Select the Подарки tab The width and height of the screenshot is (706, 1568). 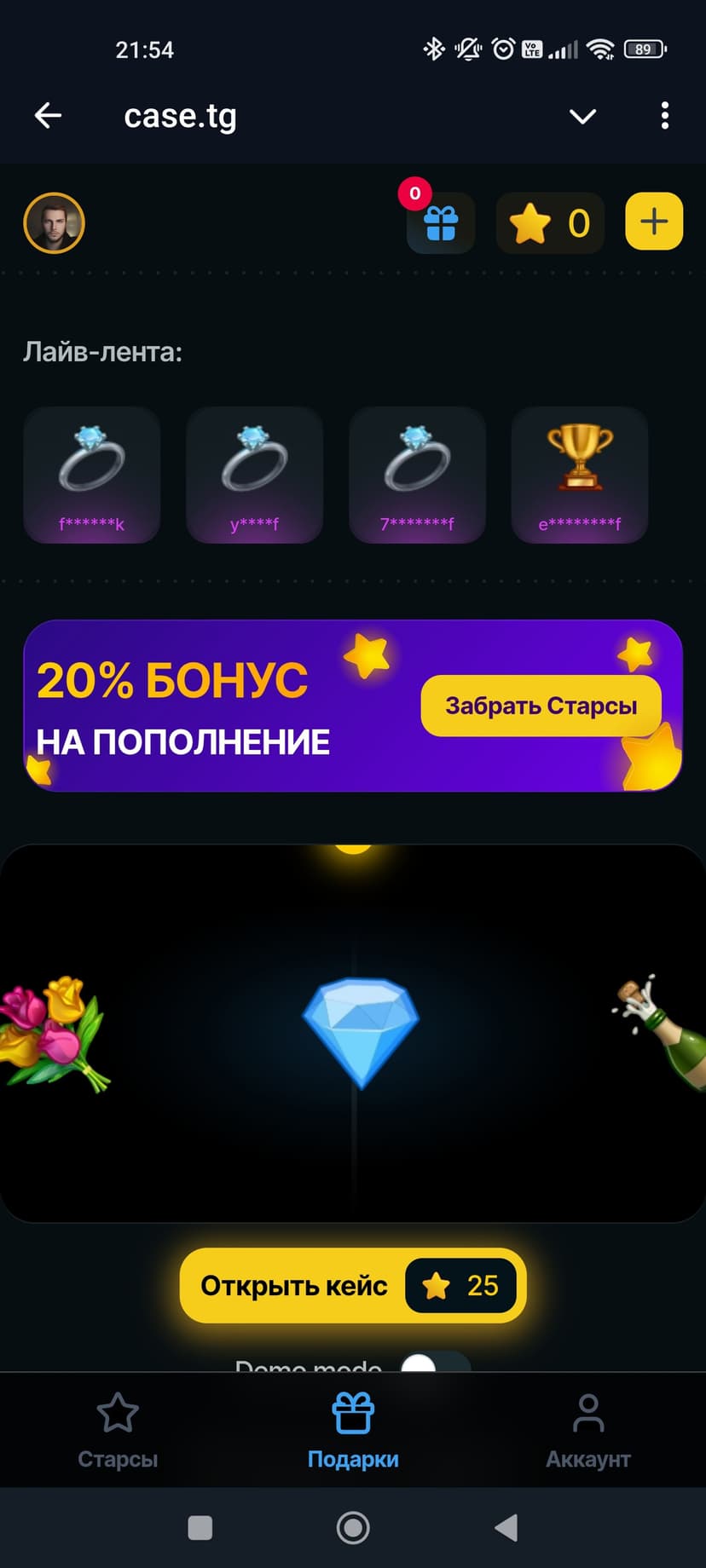[353, 1430]
